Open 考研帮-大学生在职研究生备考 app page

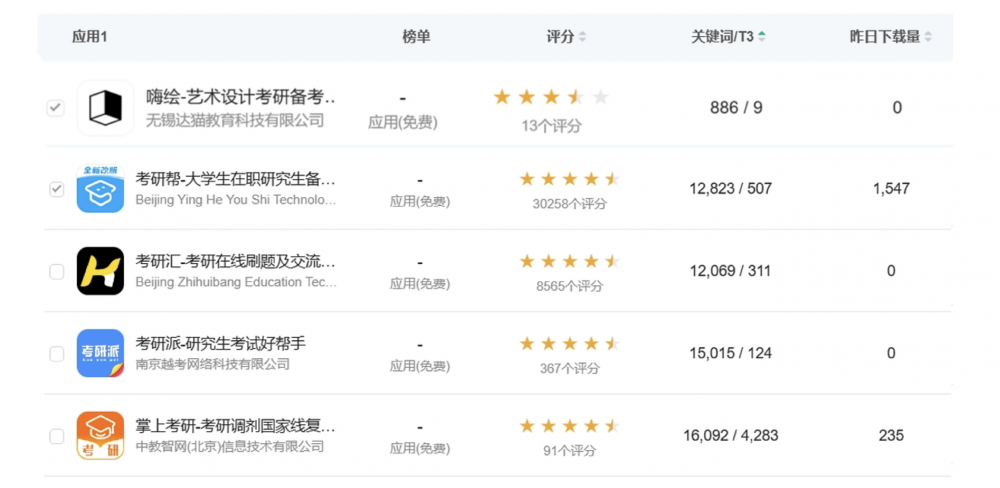(235, 179)
